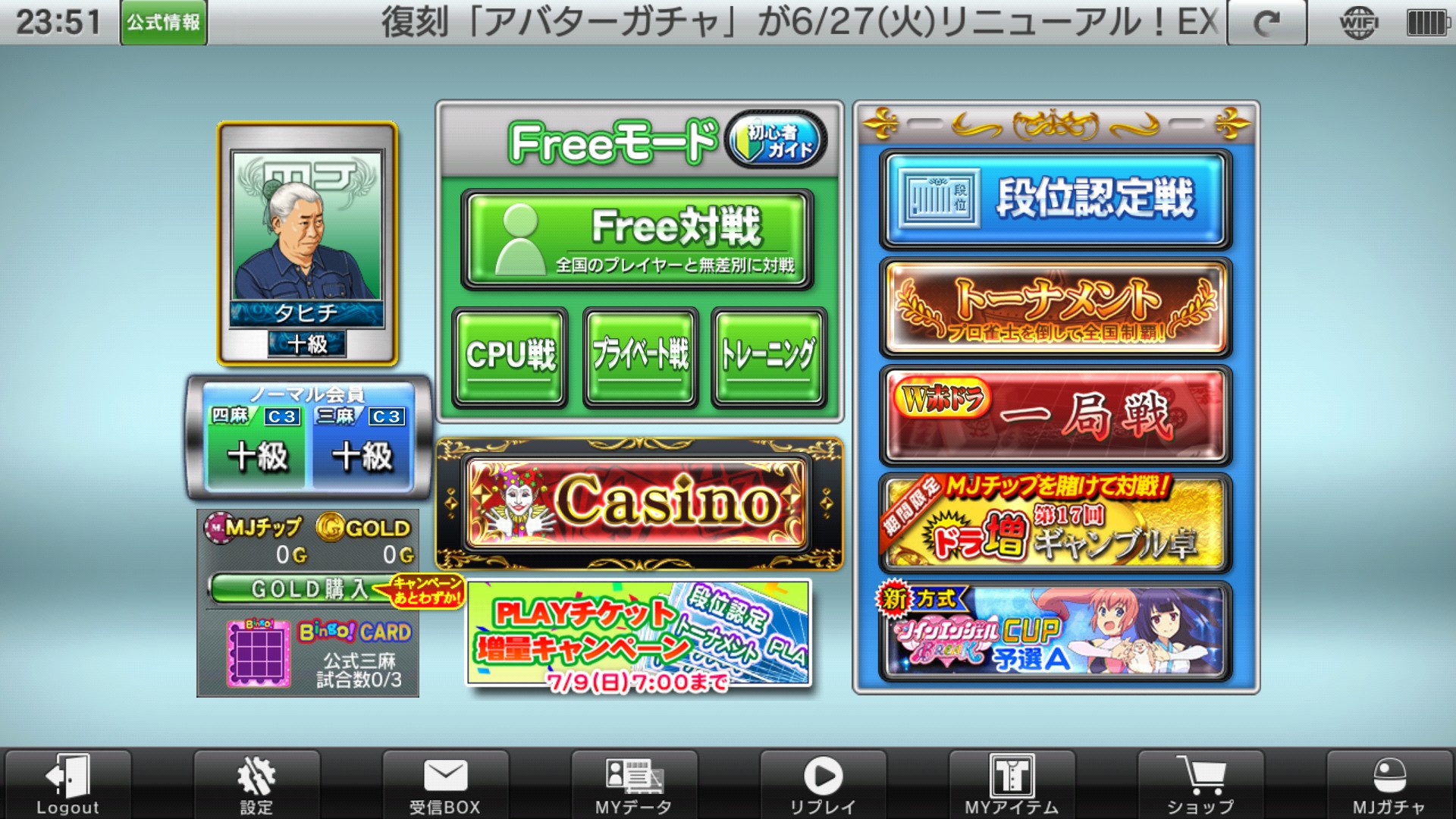
Task: Go to the ショップ shop
Action: 1200,785
